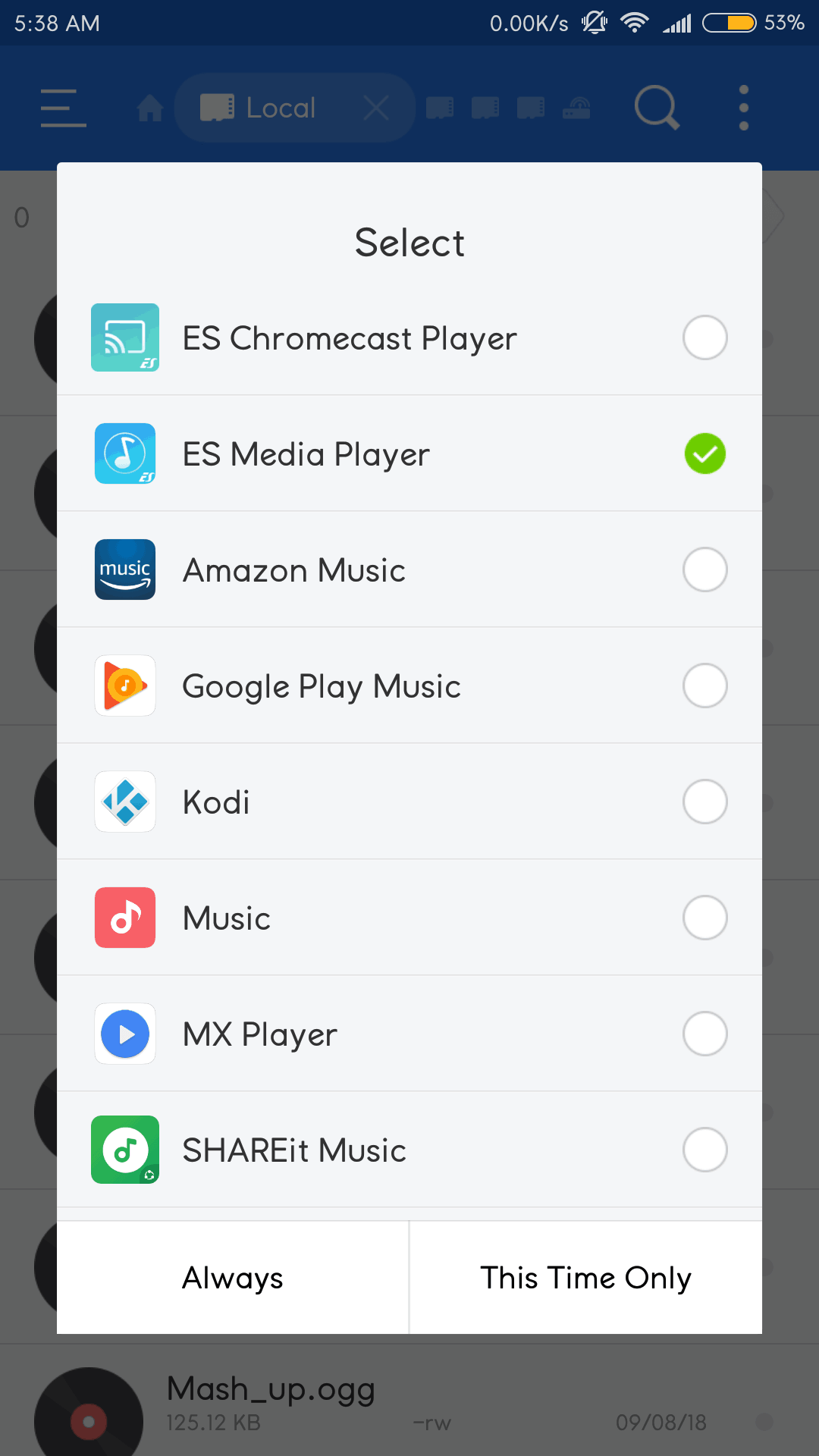Choose Kodi to open the file
The width and height of the screenshot is (819, 1456).
tap(409, 802)
